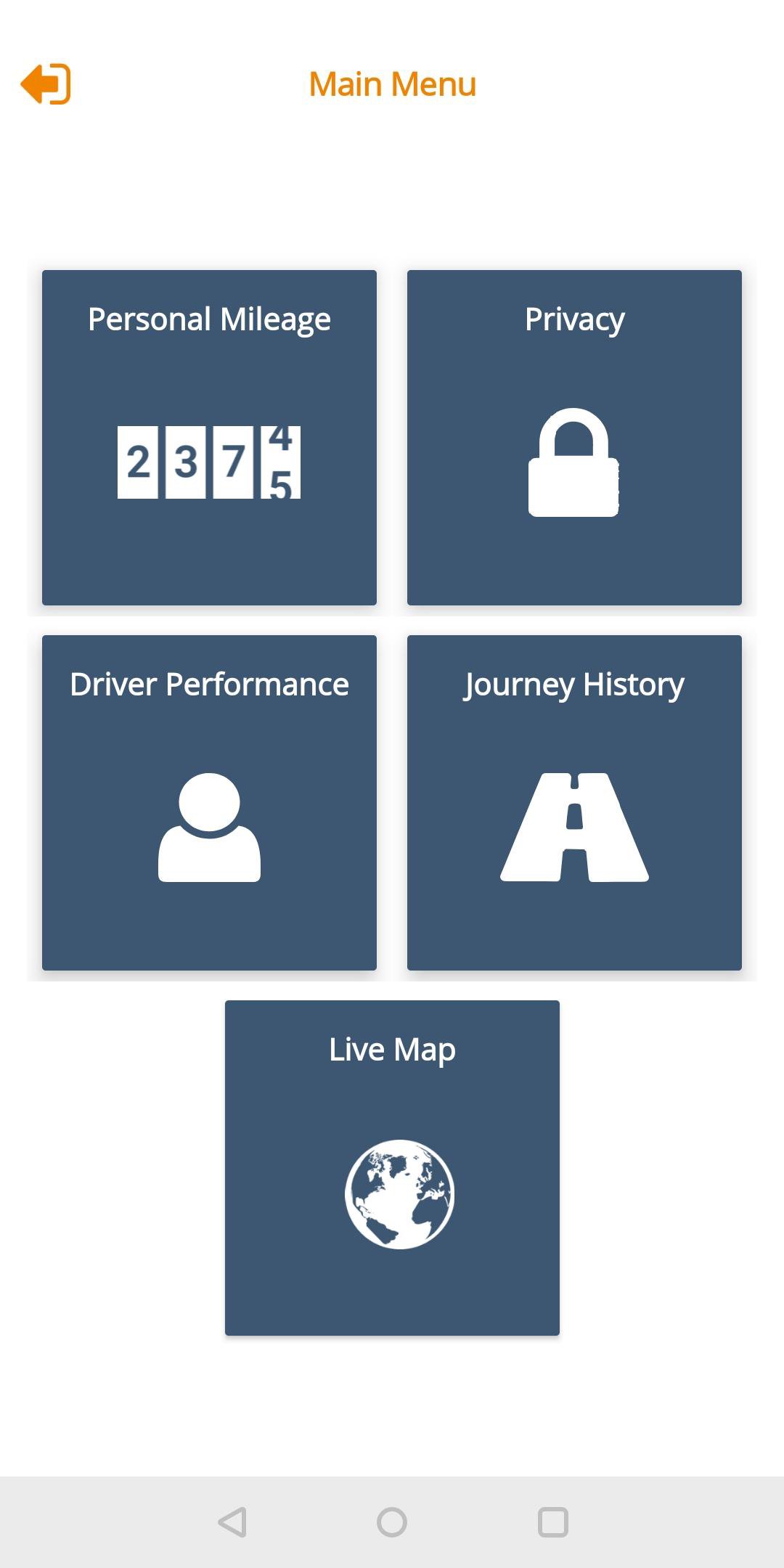Tap the system back button
Image resolution: width=784 pixels, height=1568 pixels.
pos(232,1522)
